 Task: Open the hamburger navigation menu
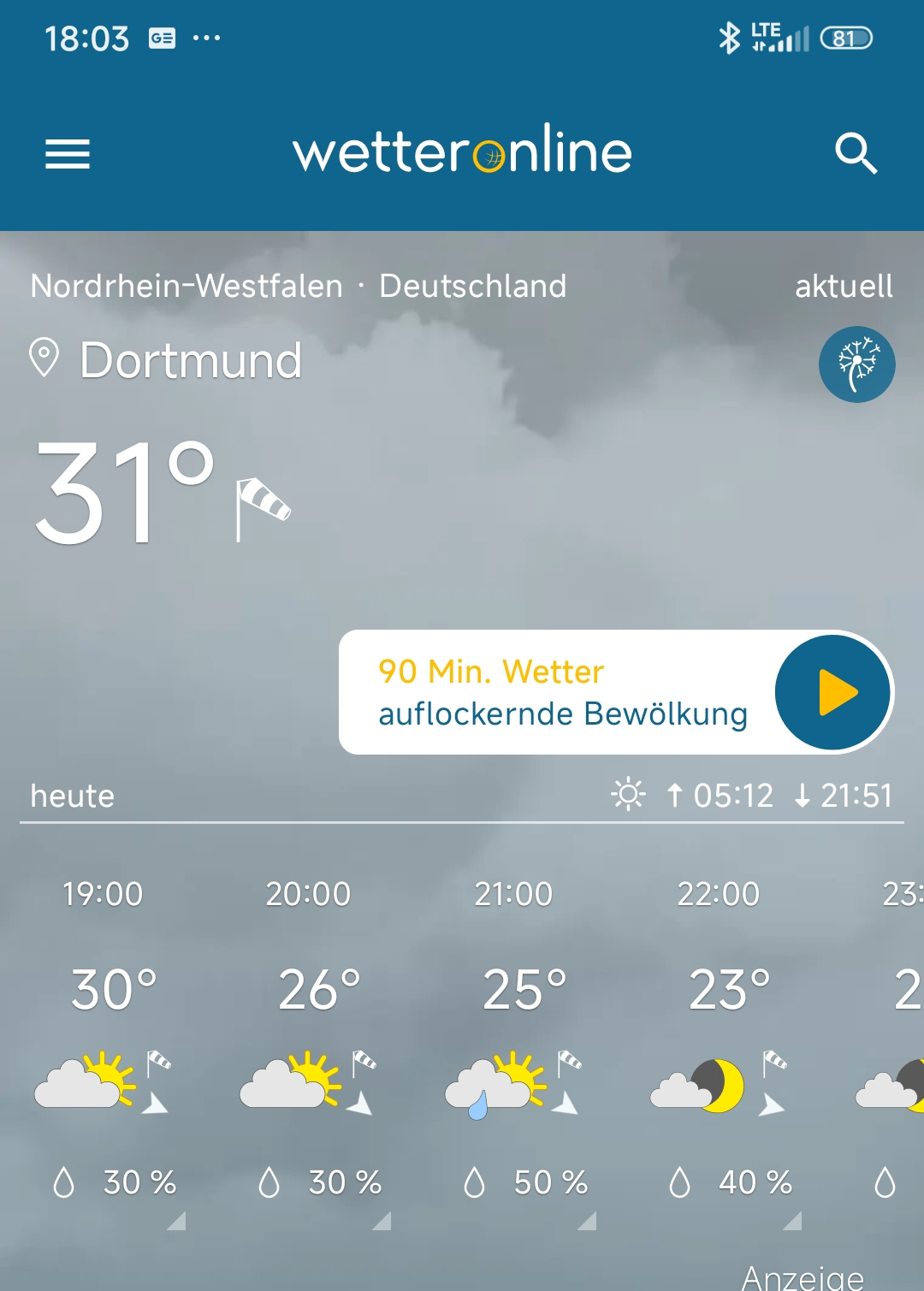68,154
